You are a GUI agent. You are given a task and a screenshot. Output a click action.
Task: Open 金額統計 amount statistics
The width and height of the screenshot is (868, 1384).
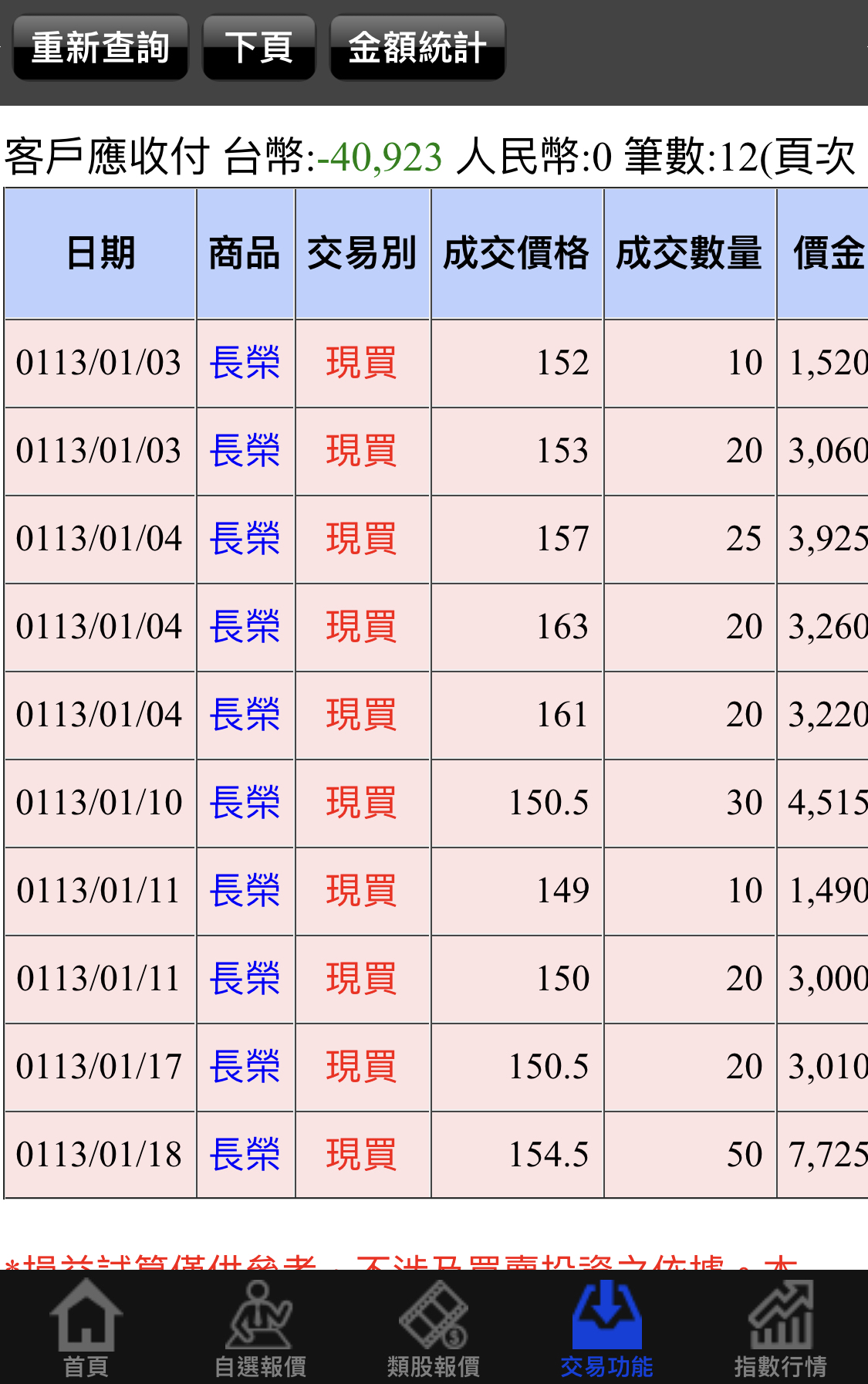[x=417, y=48]
